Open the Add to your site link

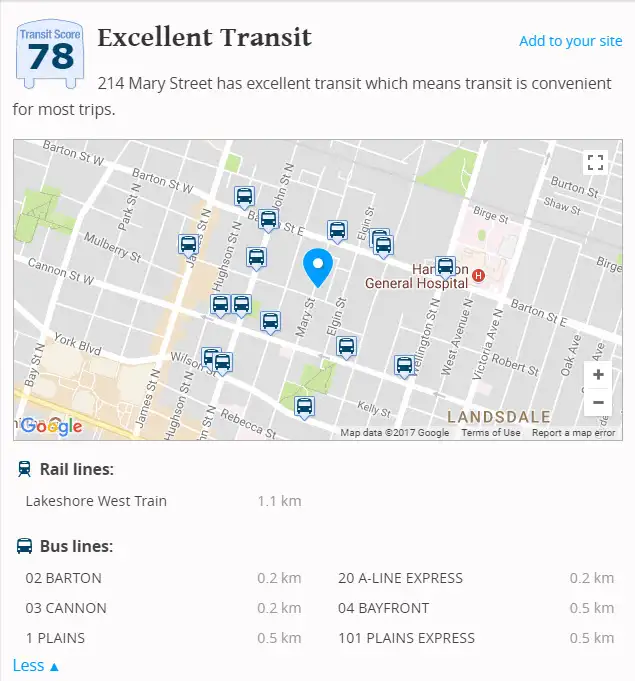pyautogui.click(x=570, y=41)
